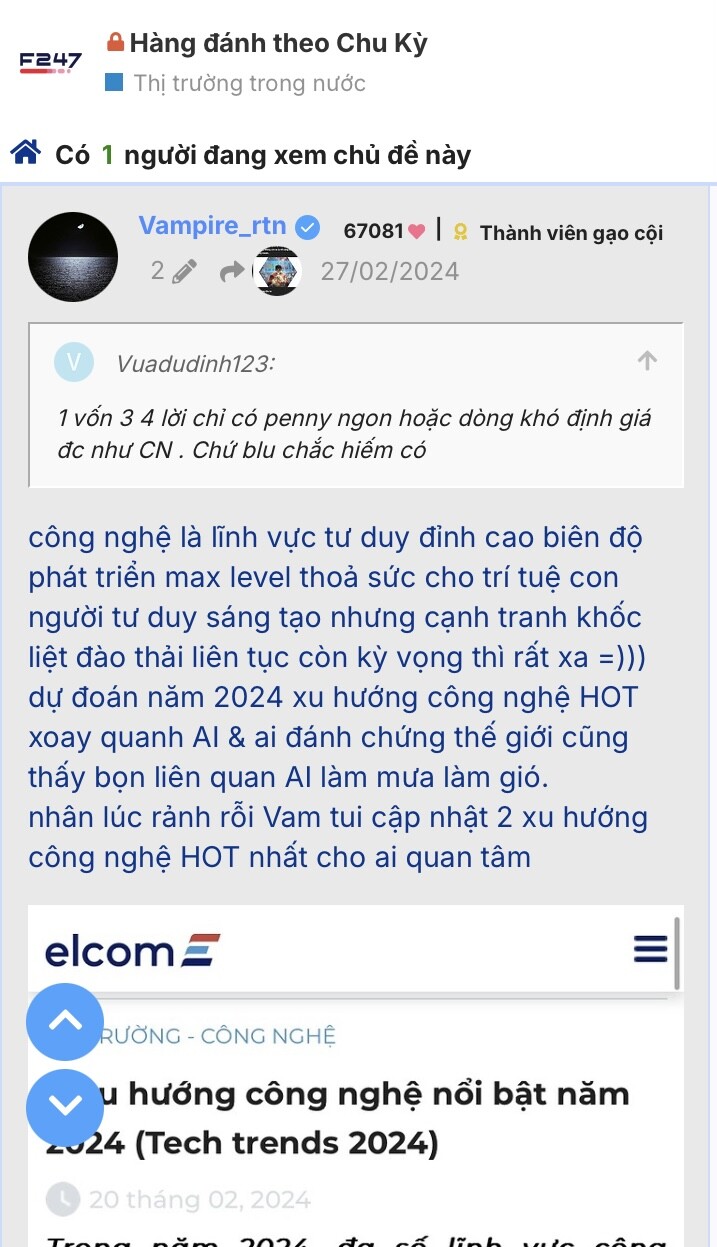Tap the scroll-up floating button
Screen dimensions: 717x1247
(65, 1021)
